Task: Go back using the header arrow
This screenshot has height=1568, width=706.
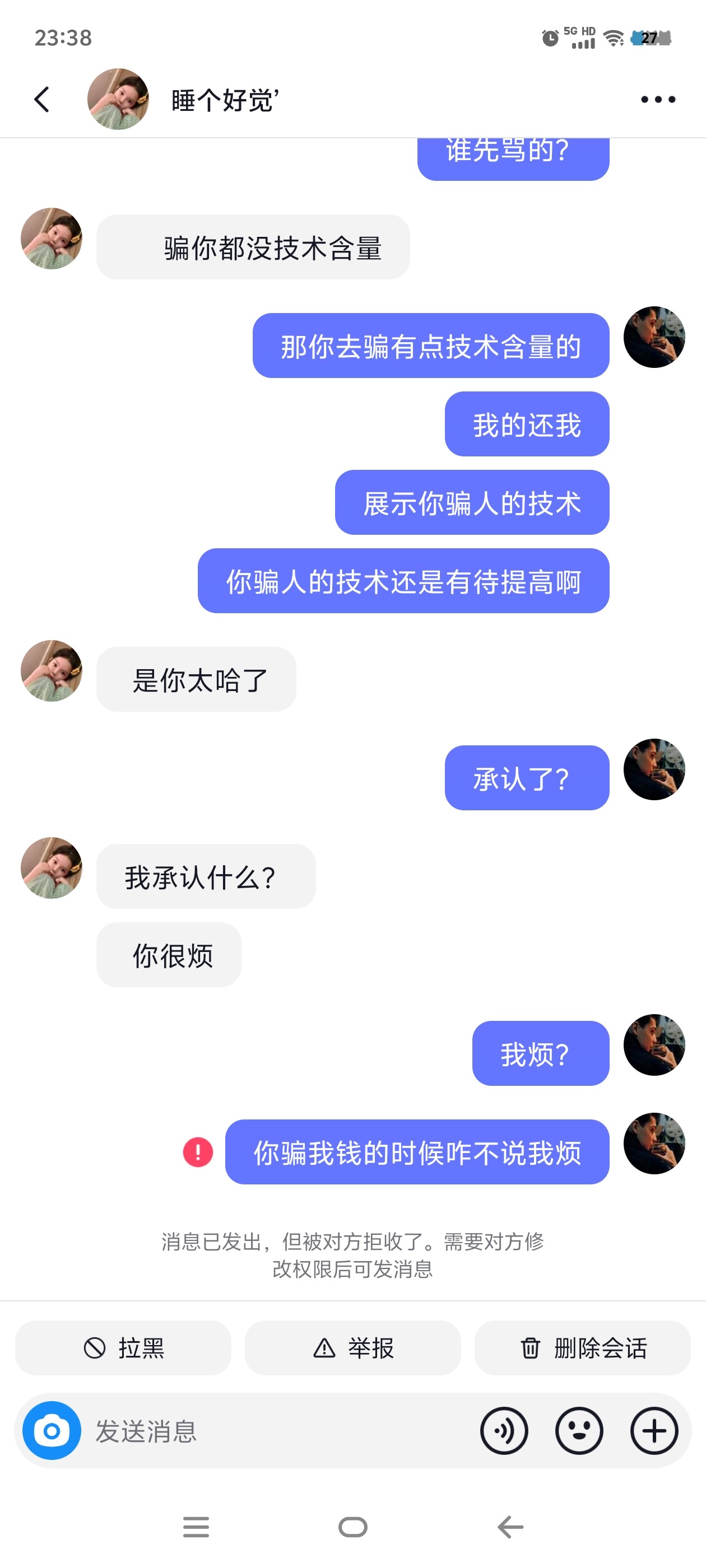Action: [41, 99]
